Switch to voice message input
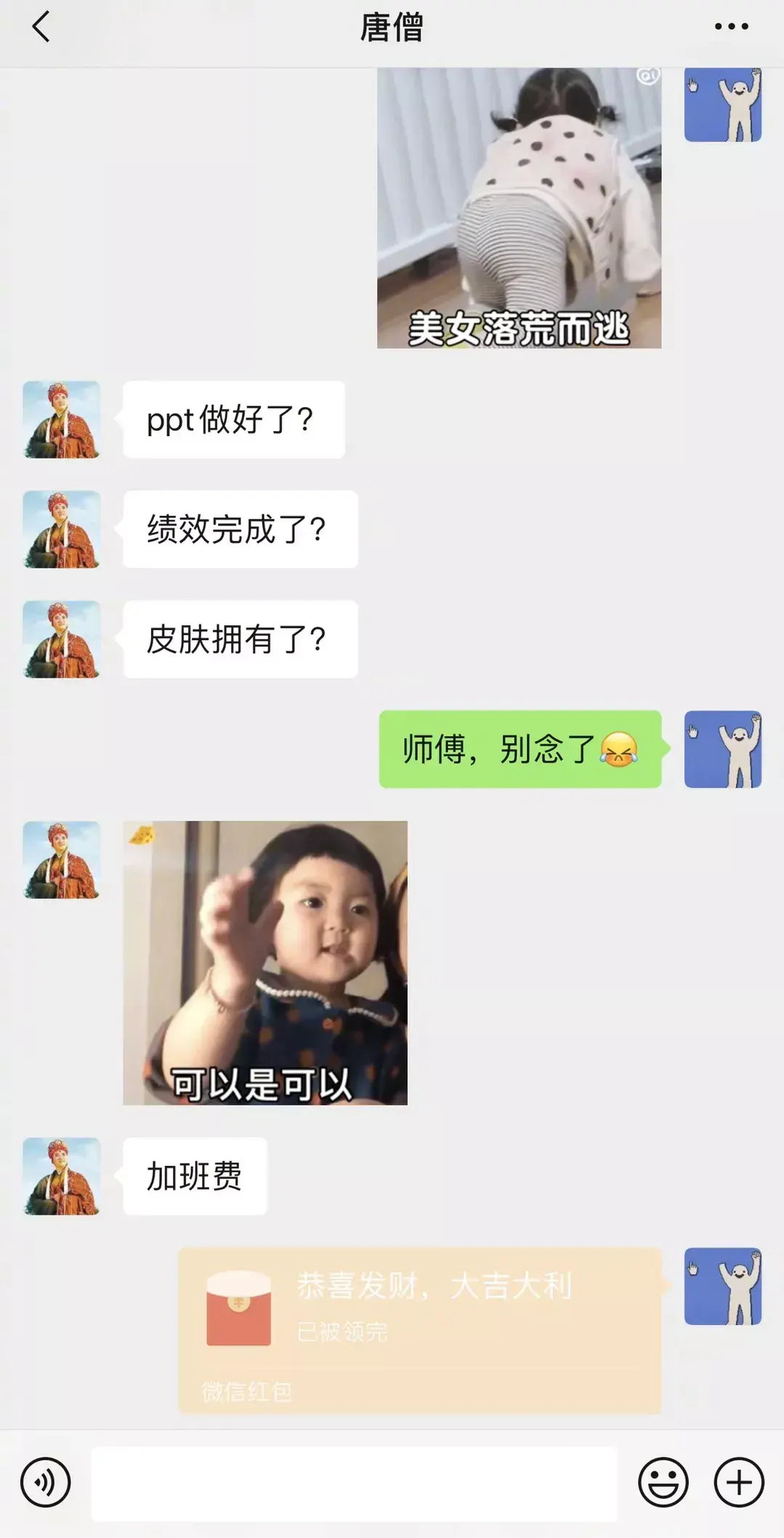This screenshot has height=1538, width=784. pos(45,1482)
